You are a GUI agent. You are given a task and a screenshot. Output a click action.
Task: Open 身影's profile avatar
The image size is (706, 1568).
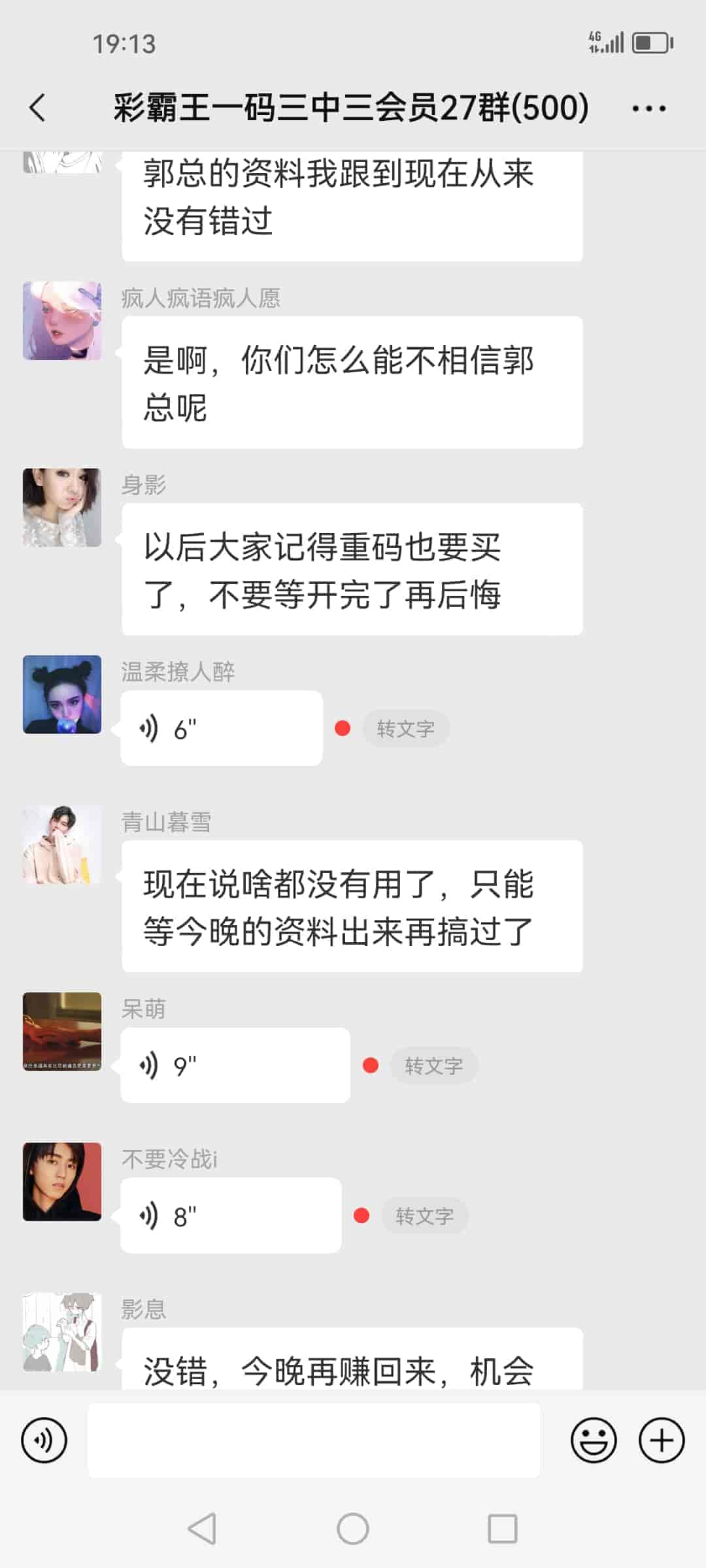click(x=61, y=506)
